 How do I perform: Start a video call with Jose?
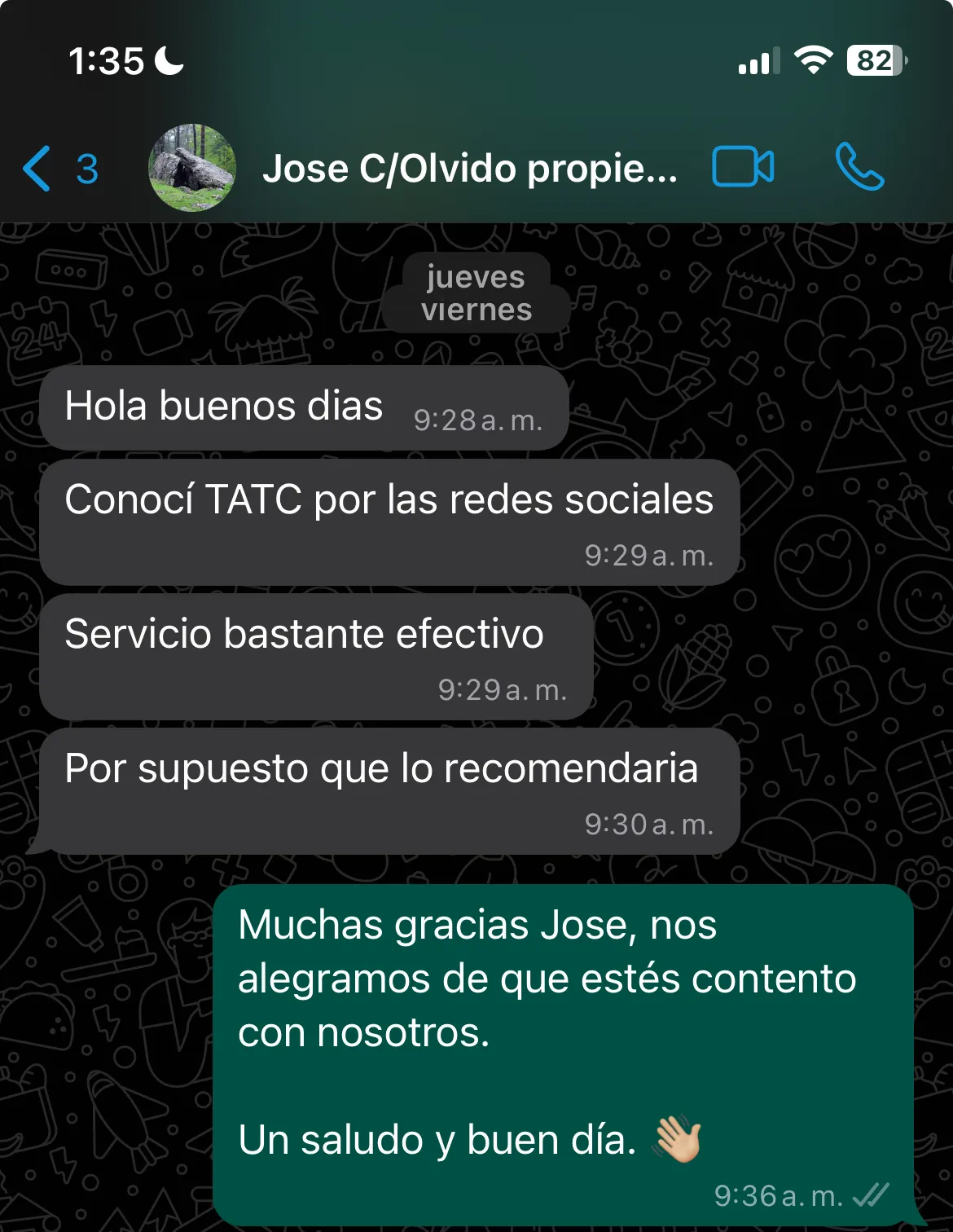coord(743,167)
